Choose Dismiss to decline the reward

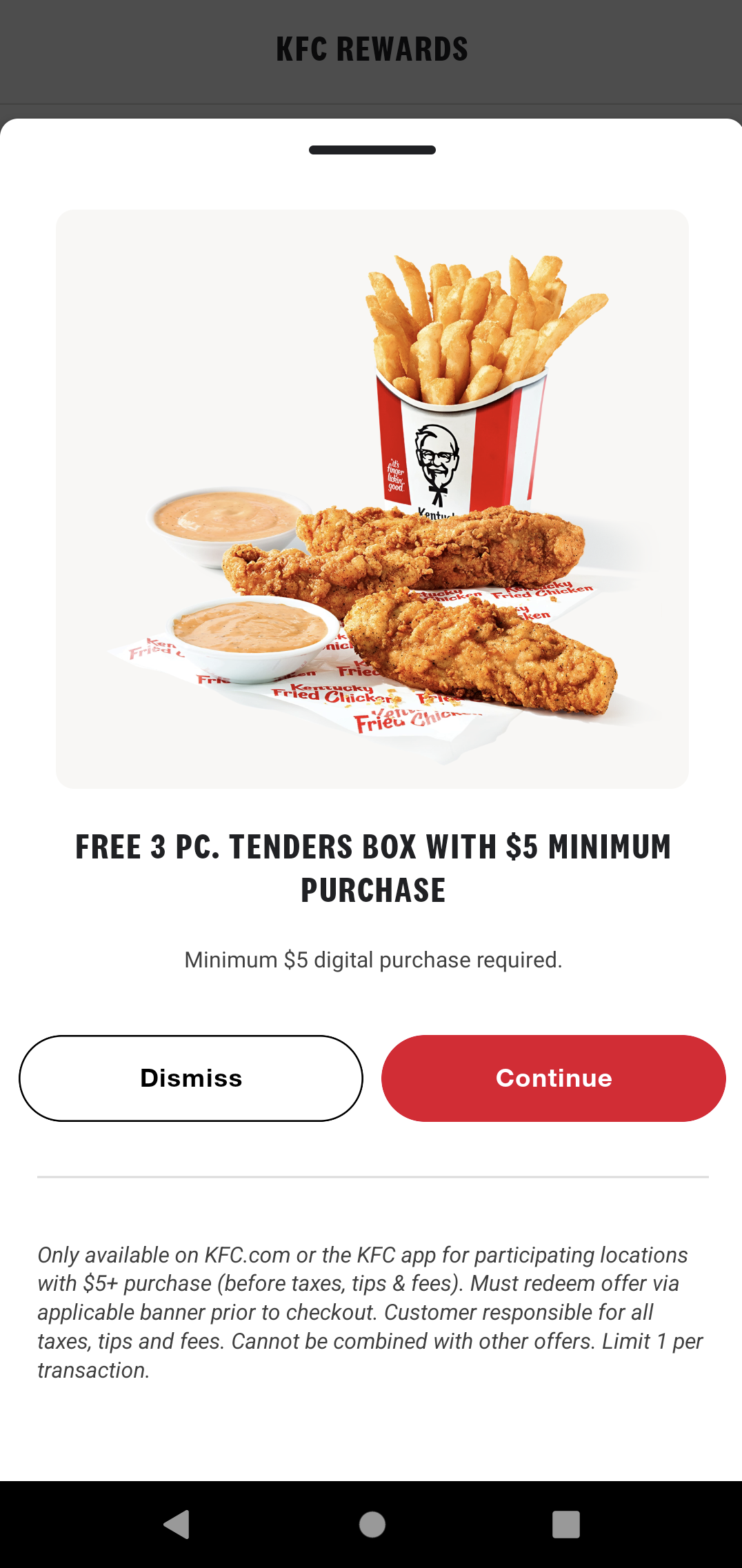(190, 1078)
